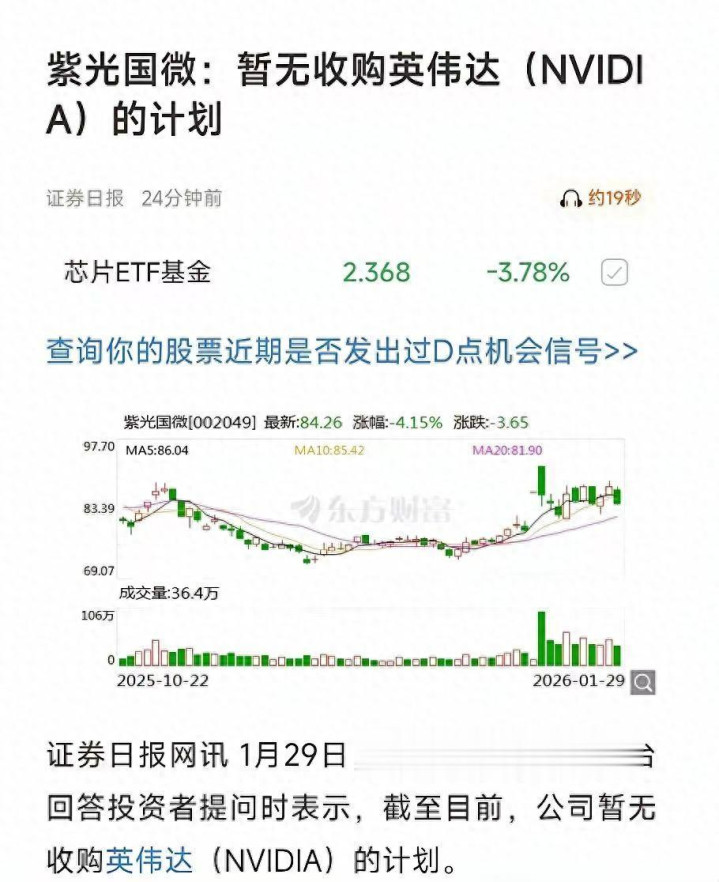Tick the checkbox beside 芯片ETF基金
This screenshot has height=882, width=719.
(x=614, y=272)
